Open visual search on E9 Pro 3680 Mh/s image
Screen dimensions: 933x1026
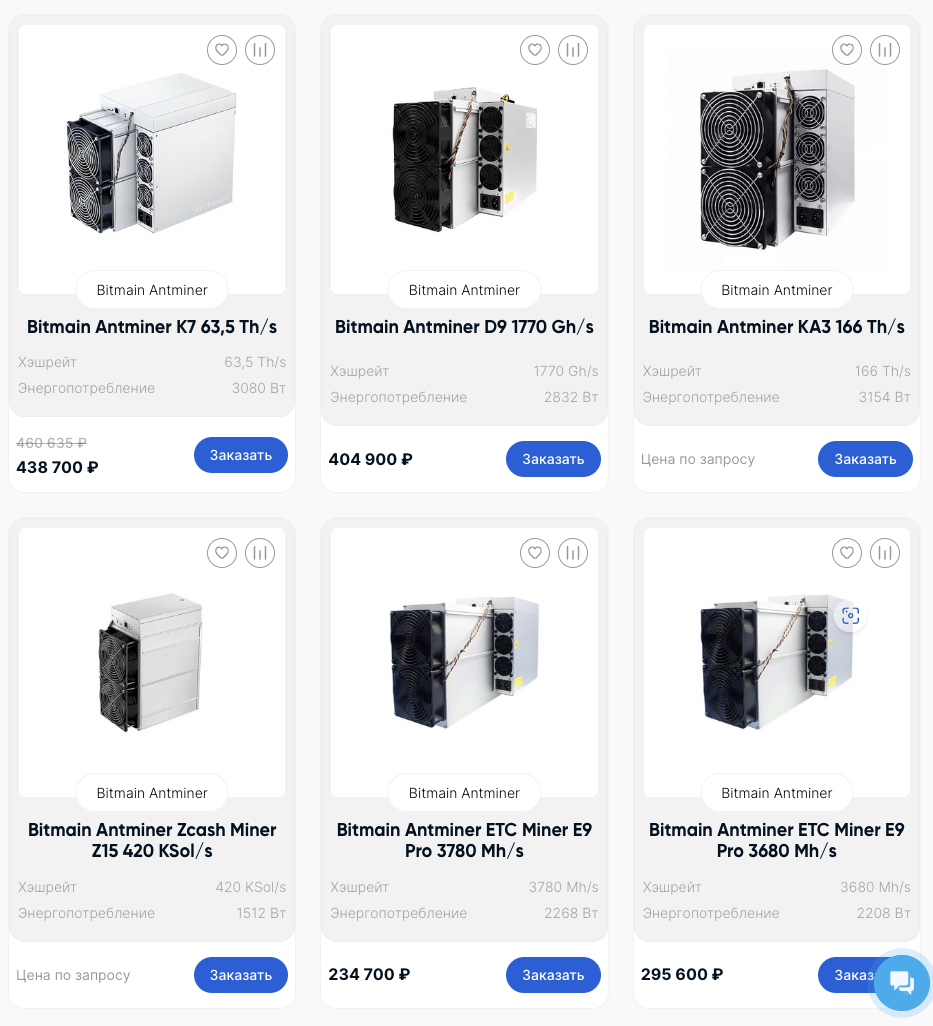click(850, 616)
